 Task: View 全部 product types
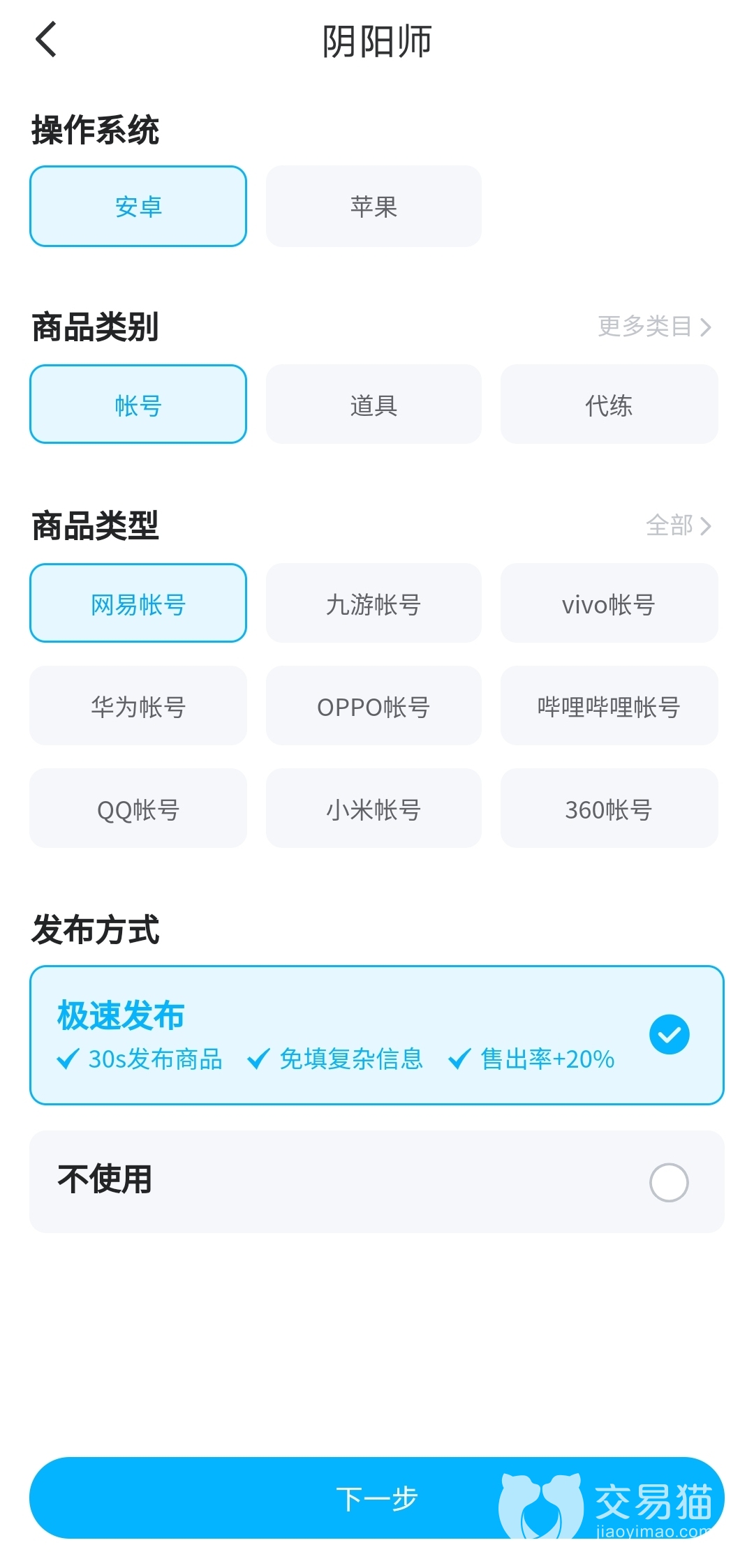678,525
